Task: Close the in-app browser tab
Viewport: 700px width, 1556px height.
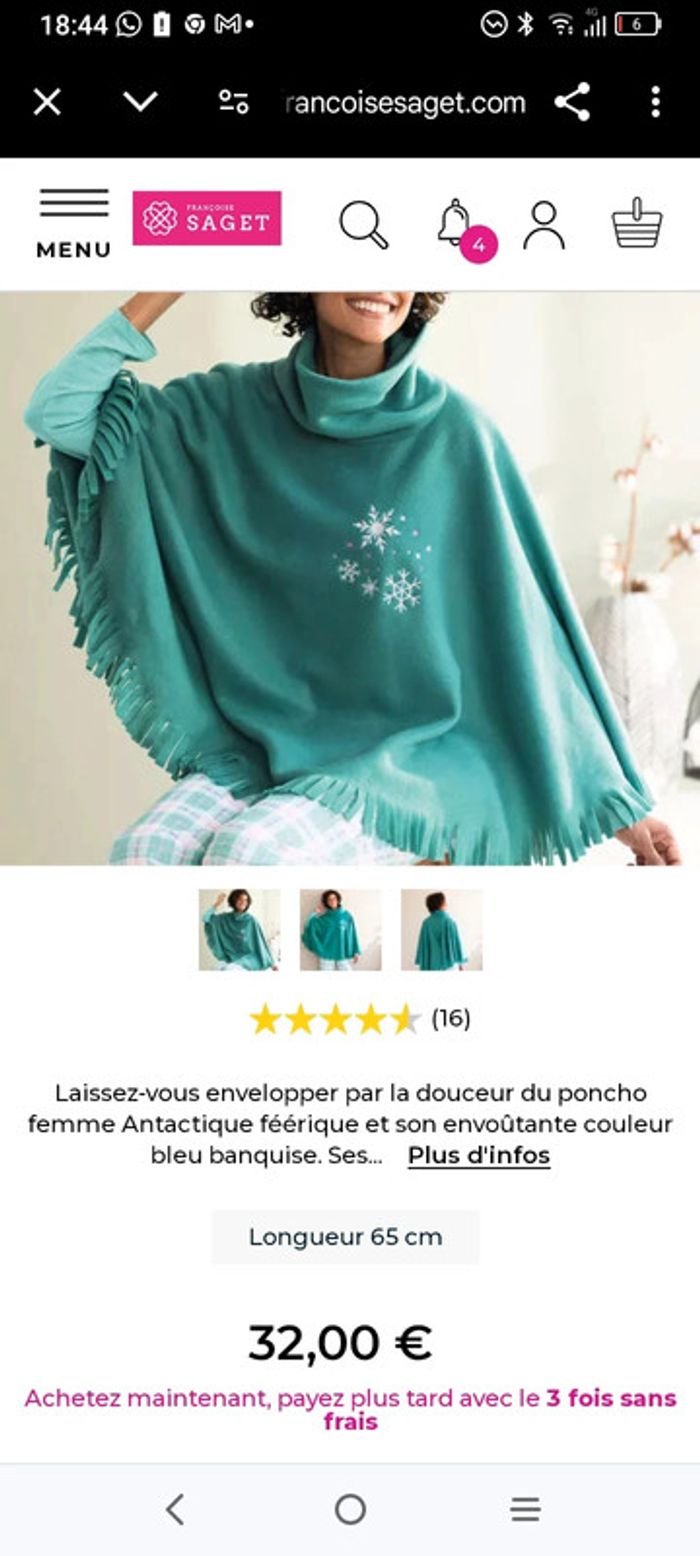Action: coord(47,102)
